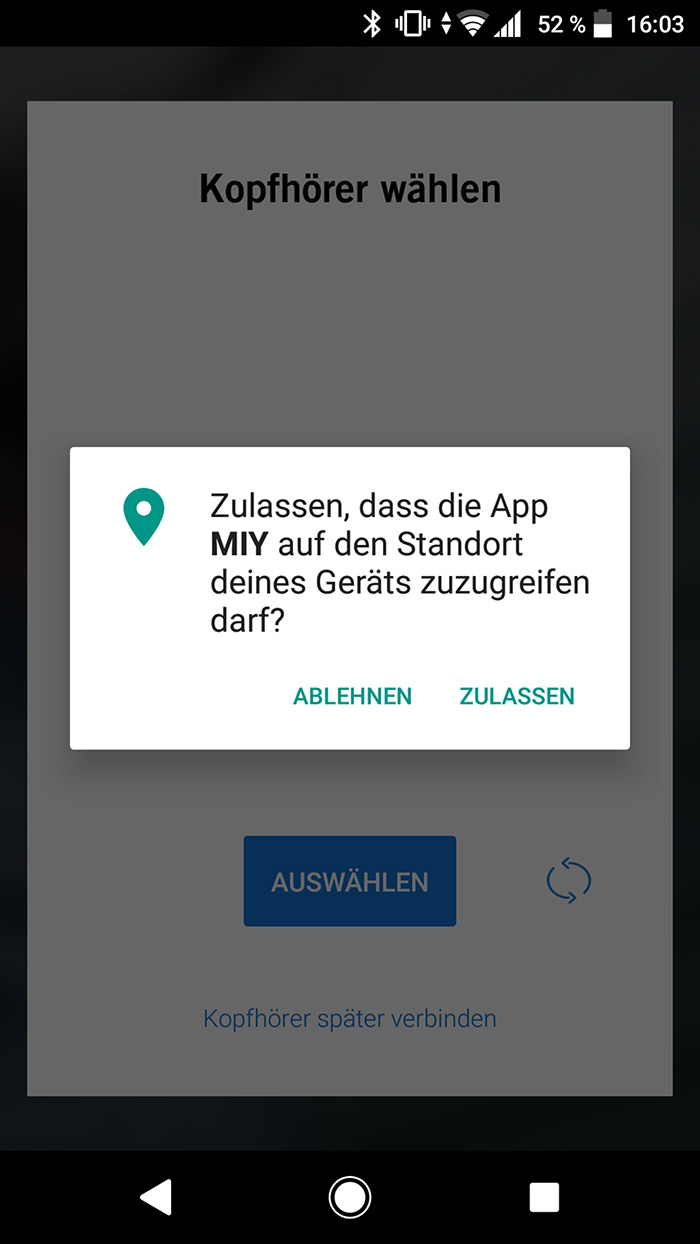Open Kopfhörer später verbinden link
This screenshot has height=1244, width=700.
[350, 1018]
